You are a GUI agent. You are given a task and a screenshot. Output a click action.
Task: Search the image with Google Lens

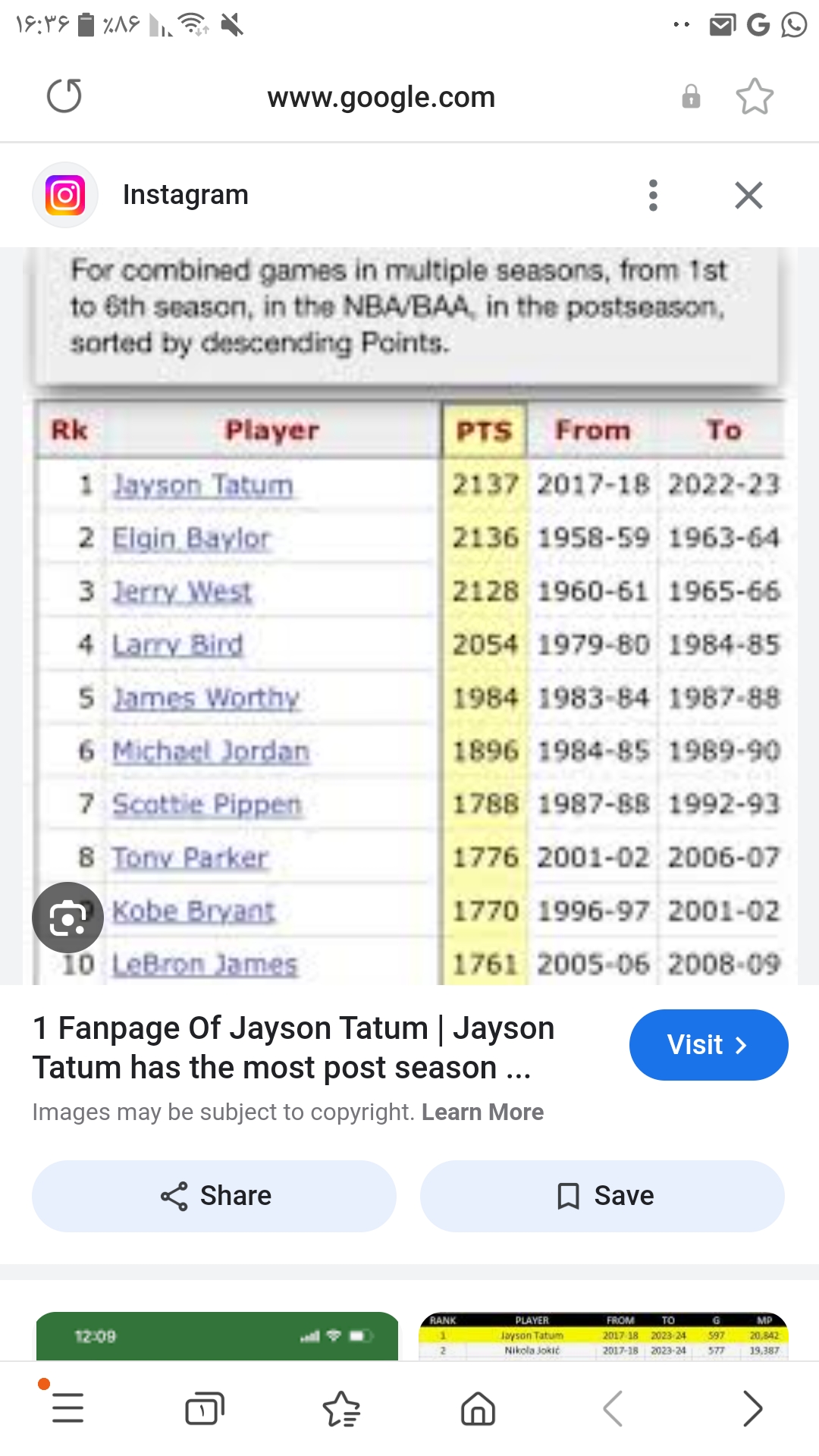pyautogui.click(x=67, y=918)
